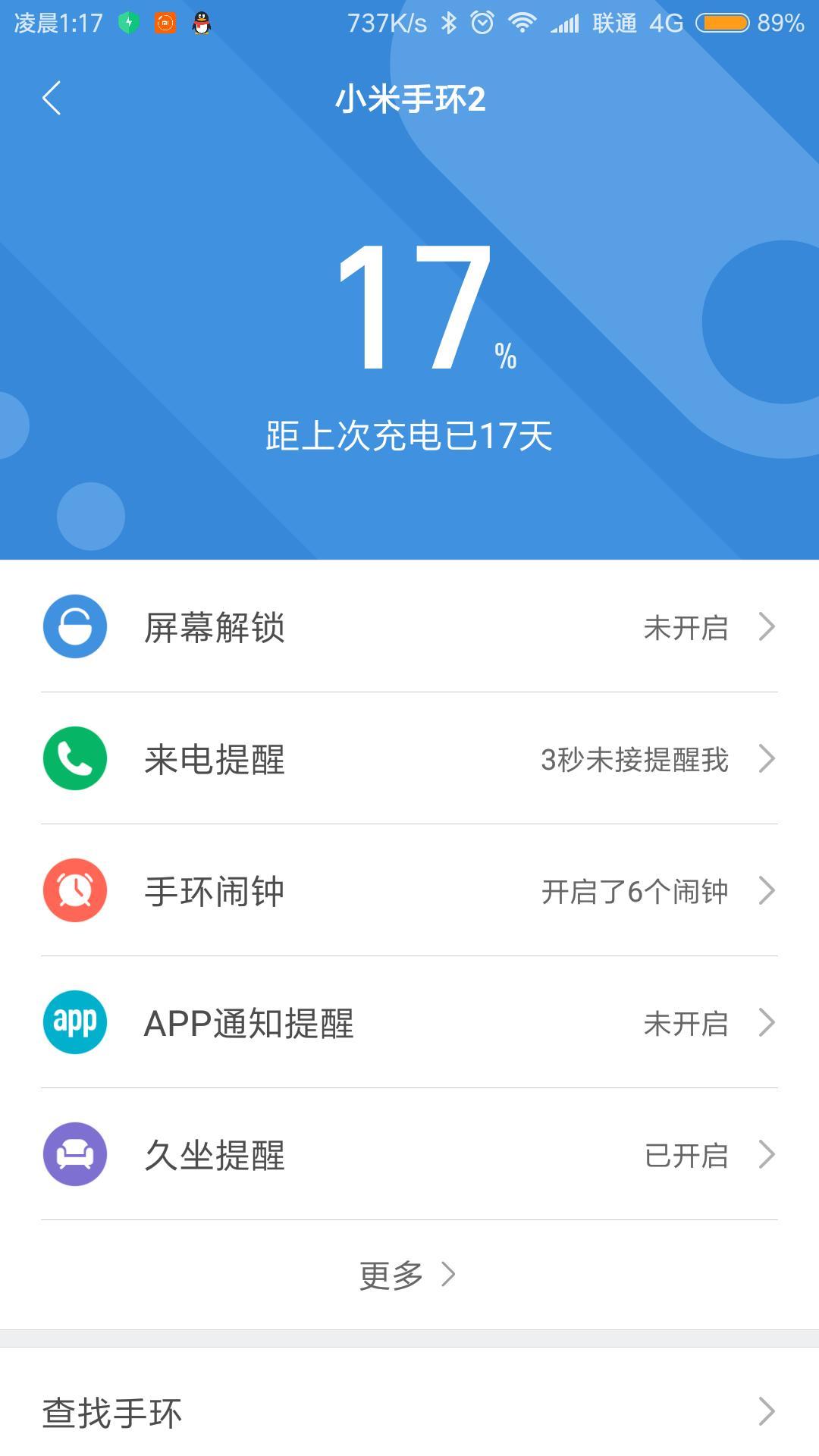This screenshot has width=819, height=1456.
Task: Open APP通知提醒 settings
Action: pyautogui.click(x=409, y=1023)
